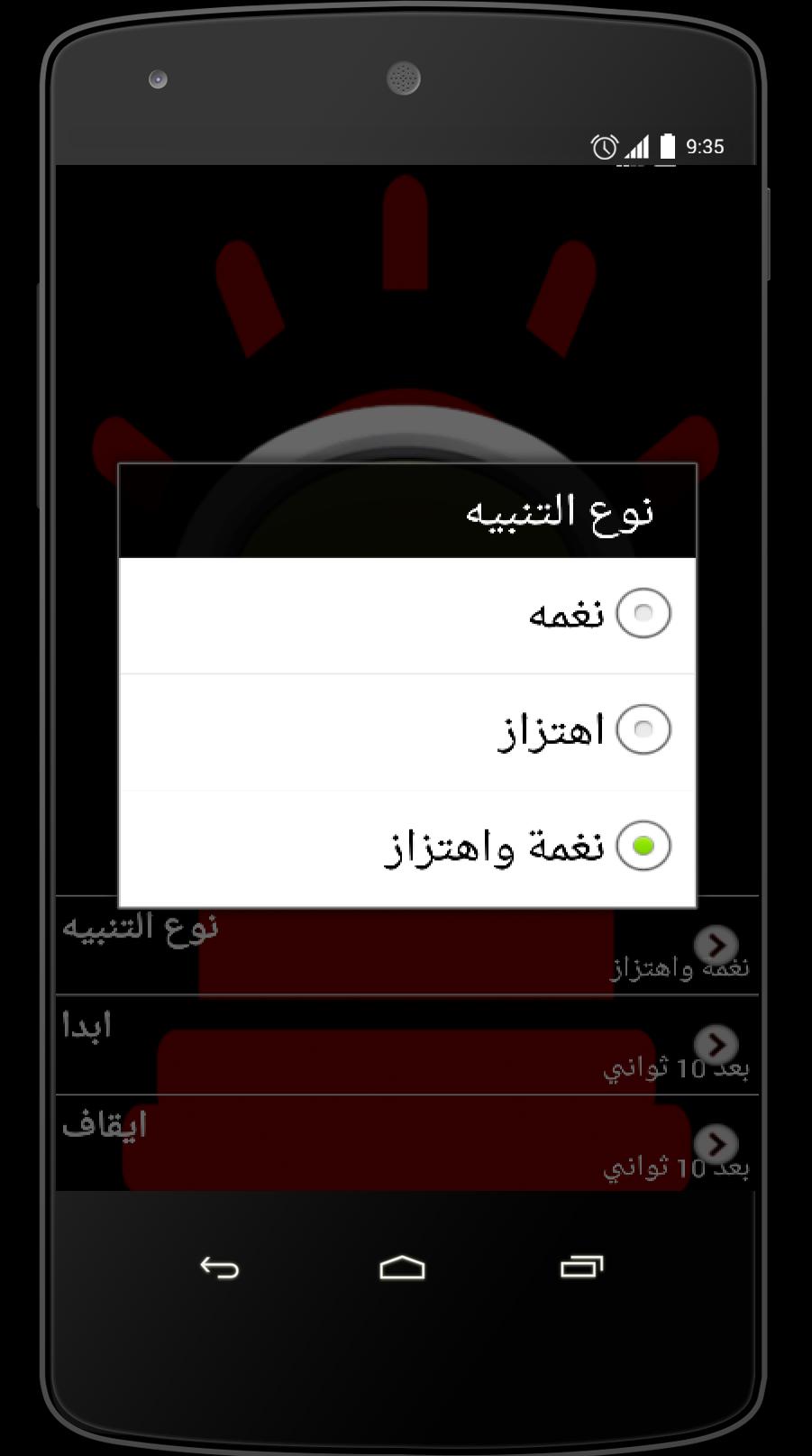Screen dimensions: 812x1456
Task: Select the نغمه radio option
Action: [643, 614]
